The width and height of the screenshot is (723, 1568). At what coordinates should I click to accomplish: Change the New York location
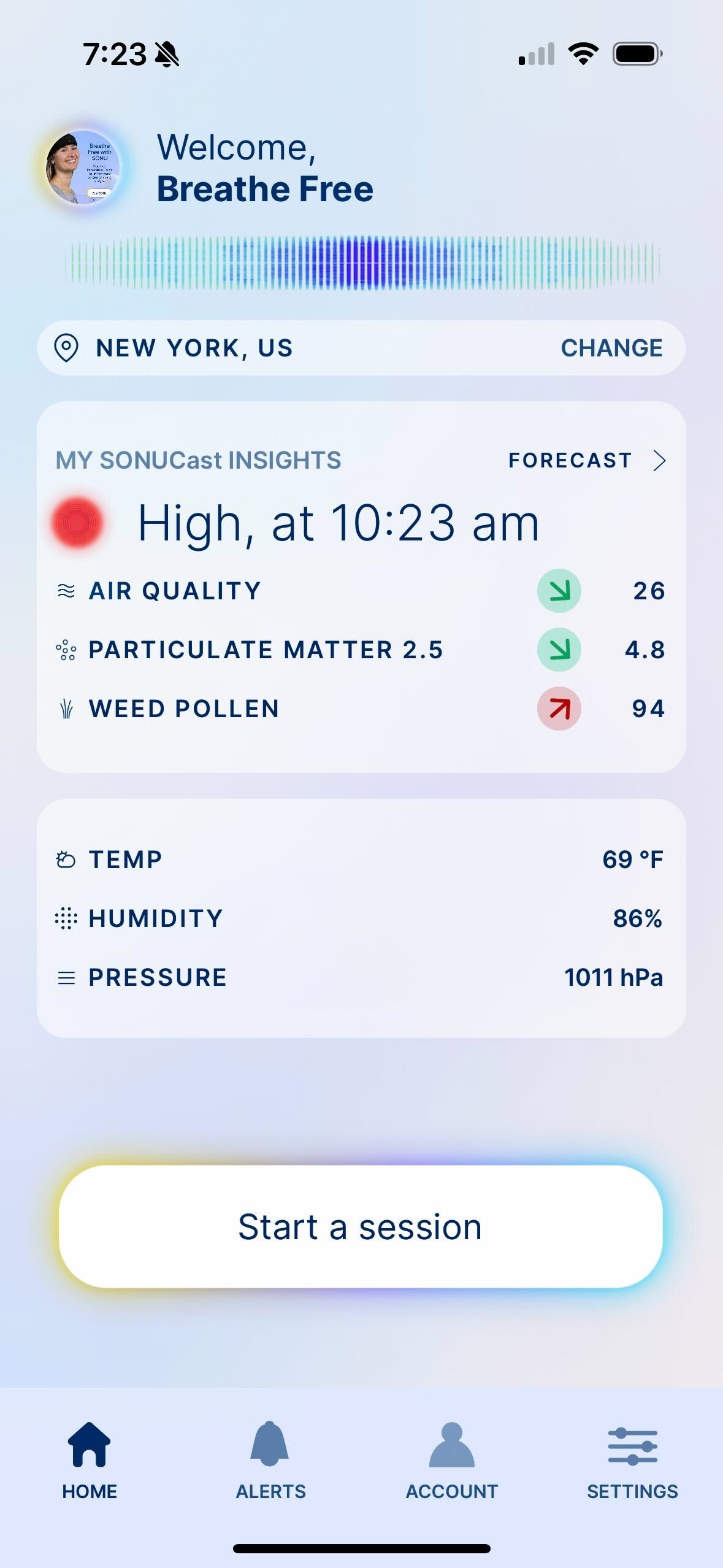tap(611, 348)
